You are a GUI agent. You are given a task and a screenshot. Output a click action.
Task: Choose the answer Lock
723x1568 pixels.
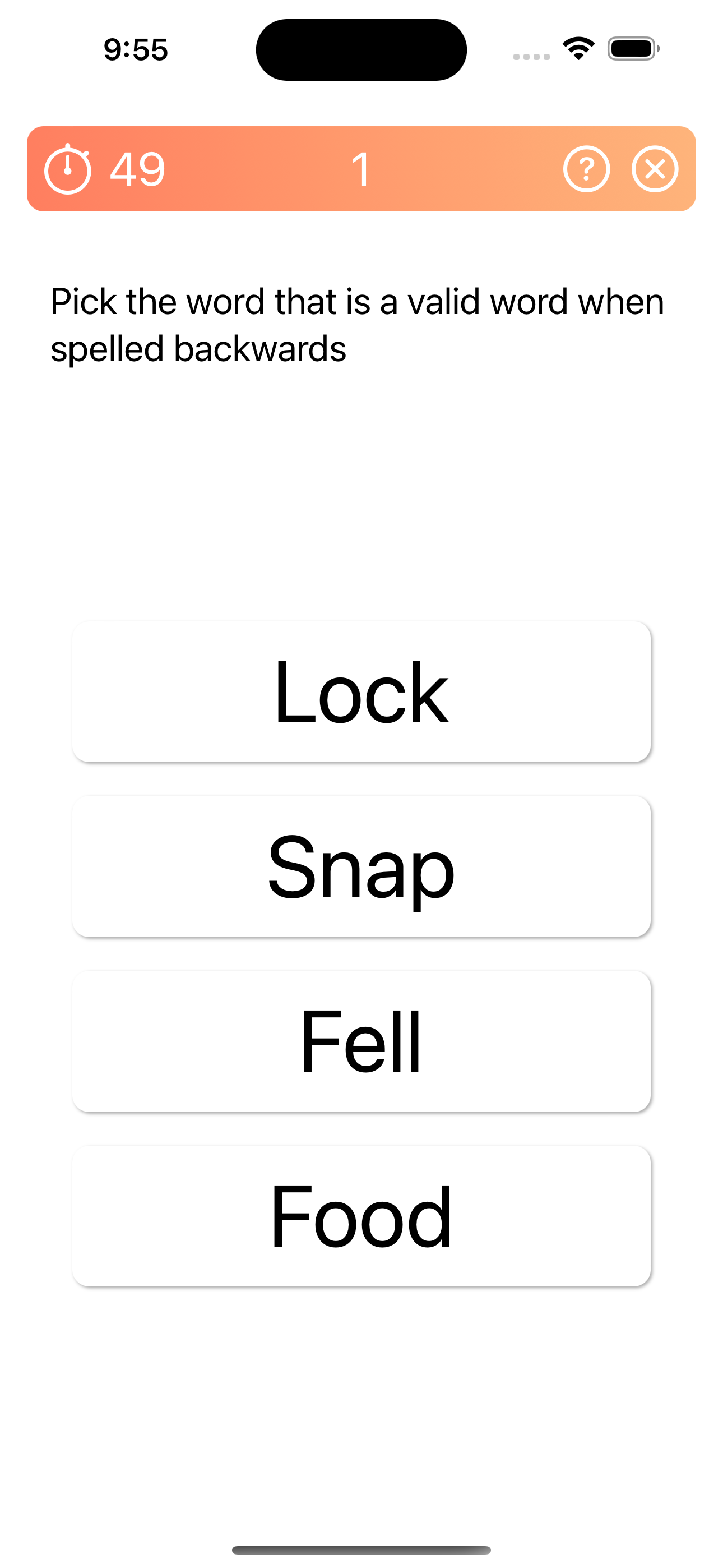[361, 692]
